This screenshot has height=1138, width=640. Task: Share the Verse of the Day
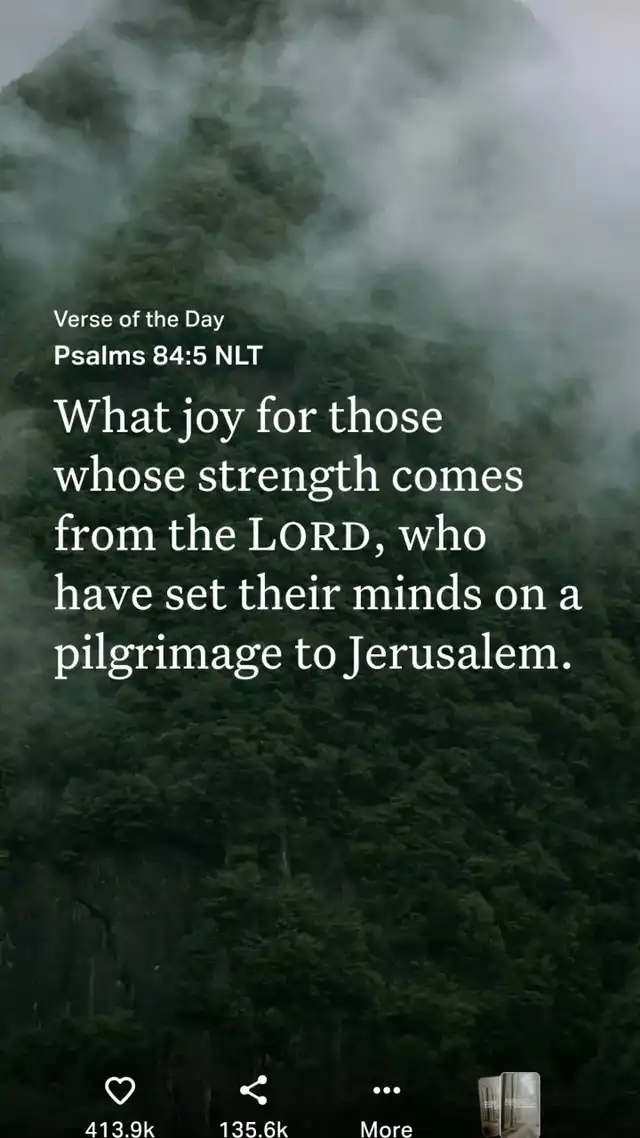pyautogui.click(x=253, y=1090)
